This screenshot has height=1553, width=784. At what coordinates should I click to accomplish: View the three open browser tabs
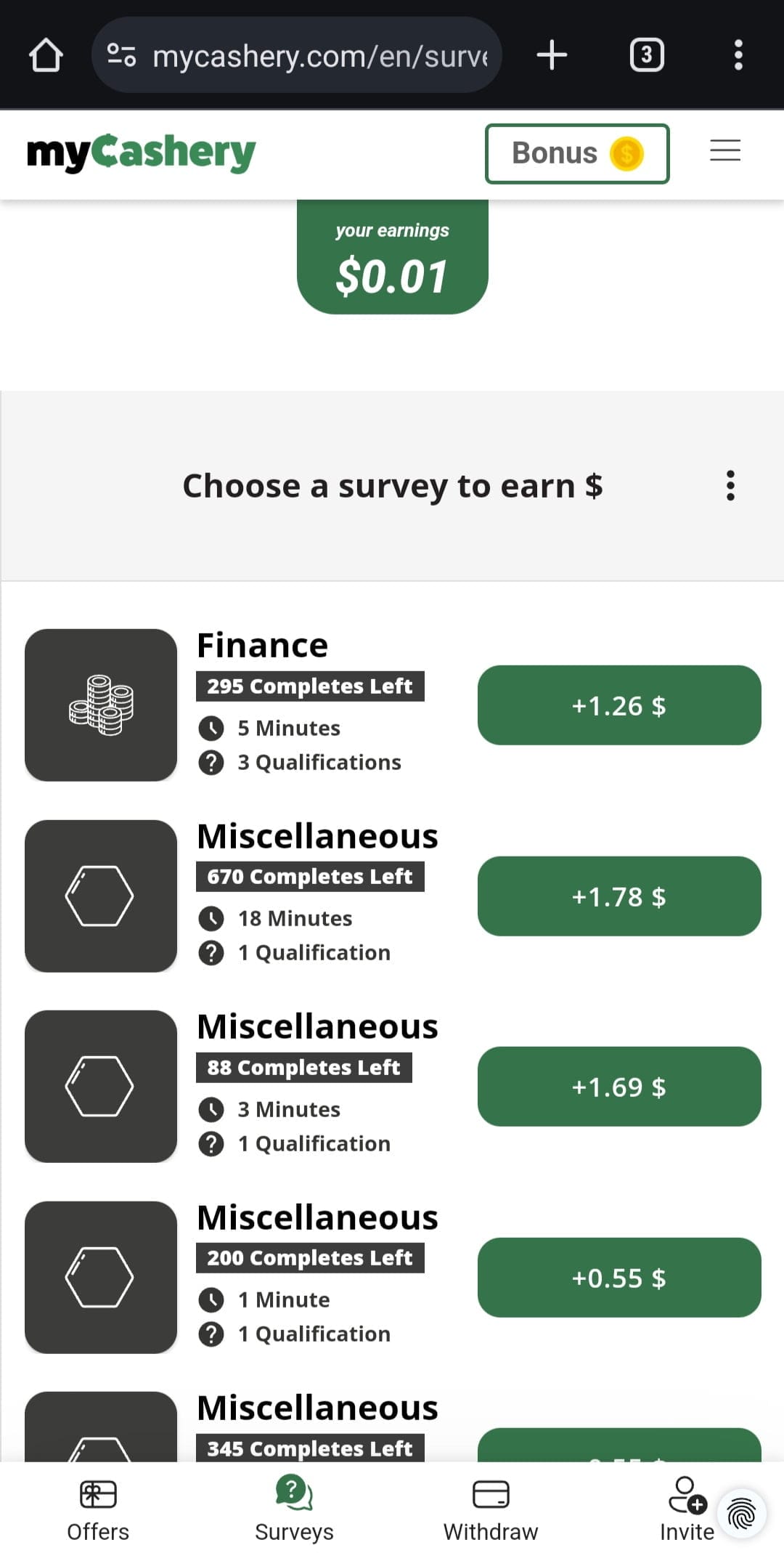point(647,55)
